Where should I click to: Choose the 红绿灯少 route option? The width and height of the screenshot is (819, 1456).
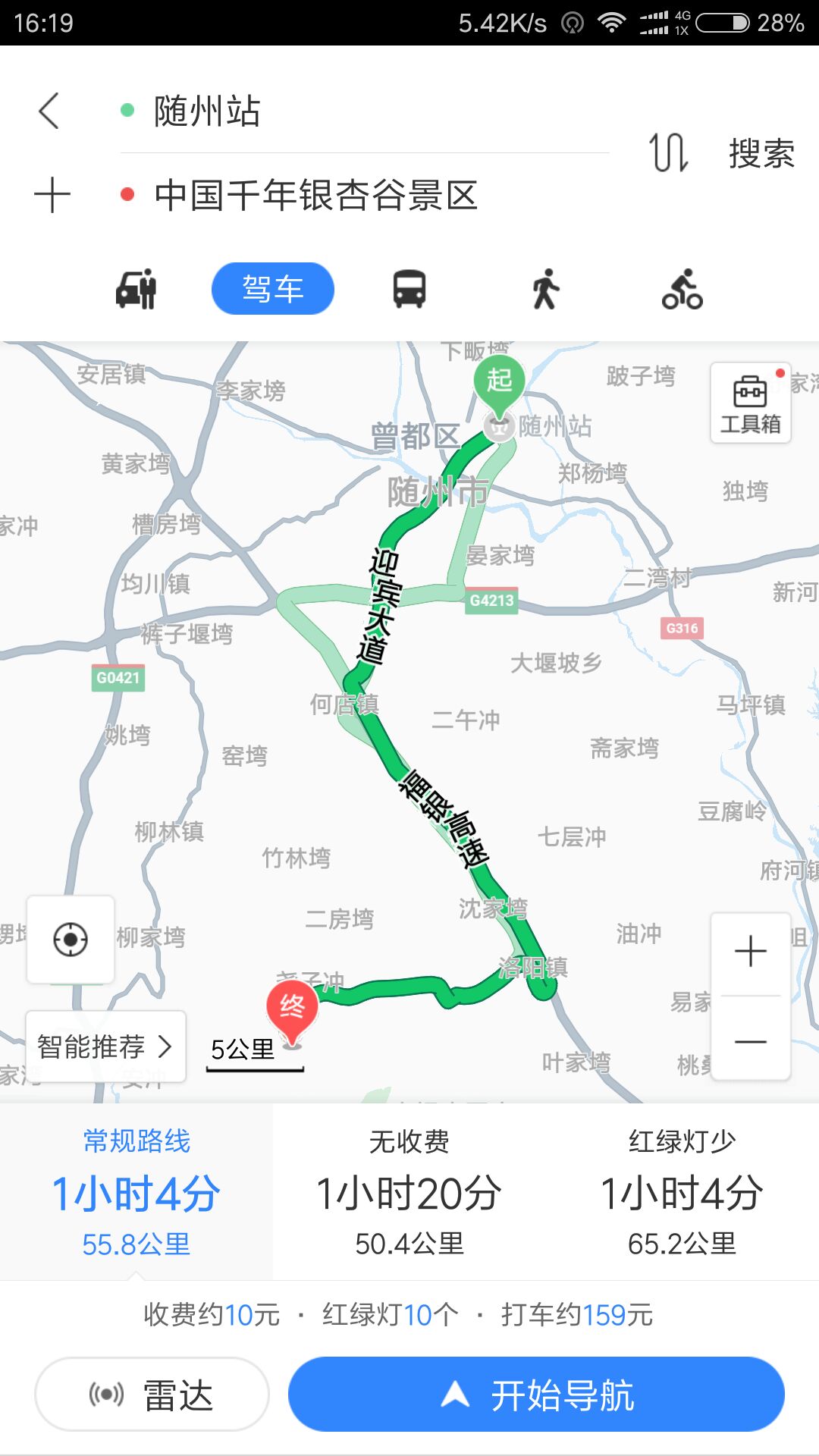(x=682, y=1191)
